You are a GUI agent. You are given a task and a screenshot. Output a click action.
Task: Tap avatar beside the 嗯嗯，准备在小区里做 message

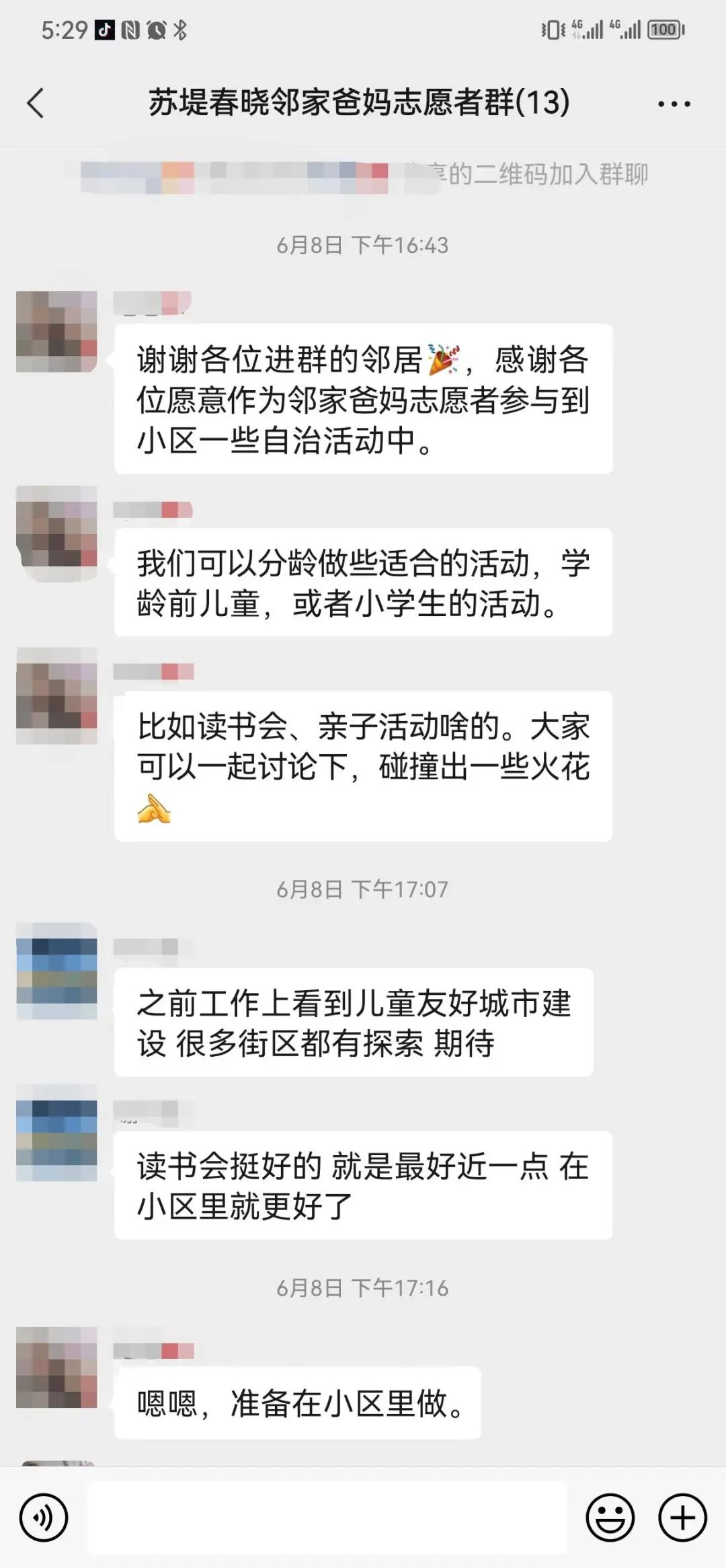pos(56,1368)
